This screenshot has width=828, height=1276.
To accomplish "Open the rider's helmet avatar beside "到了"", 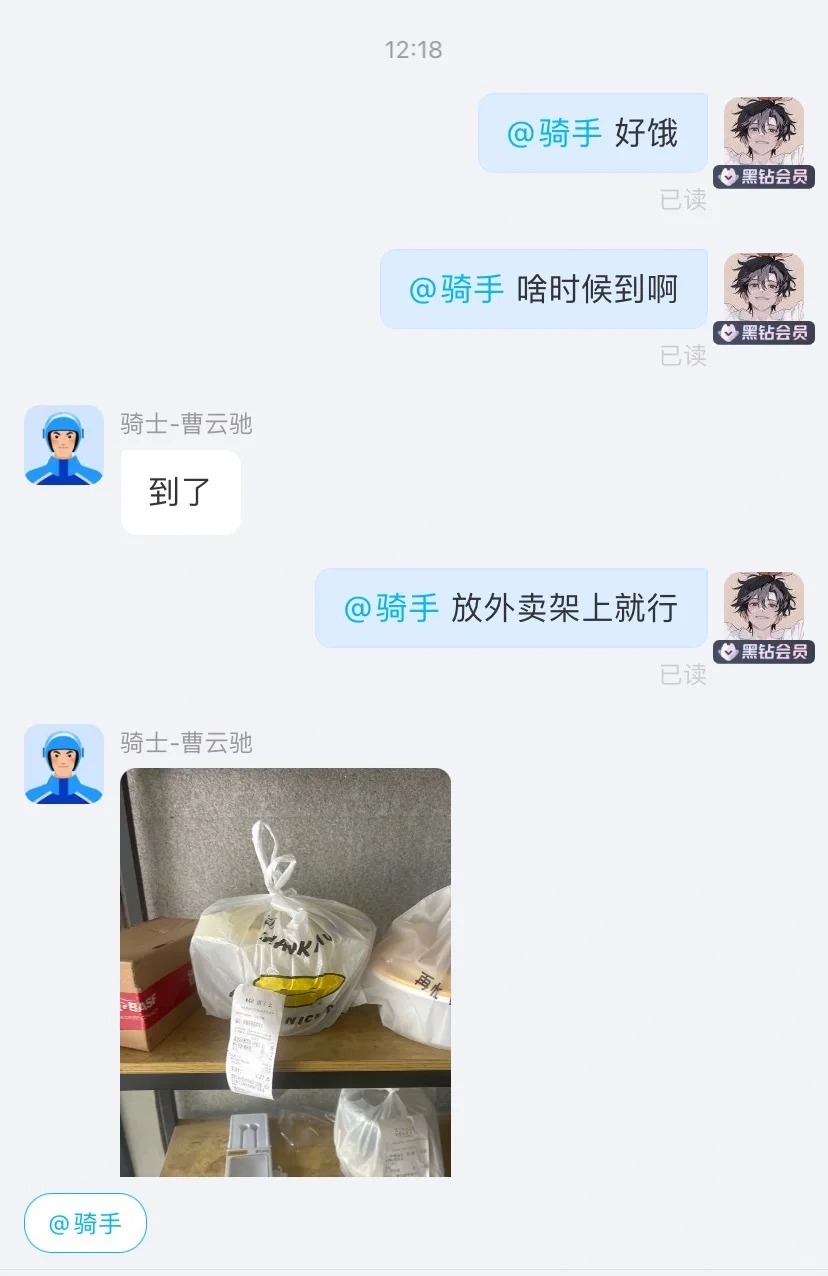I will pos(63,445).
